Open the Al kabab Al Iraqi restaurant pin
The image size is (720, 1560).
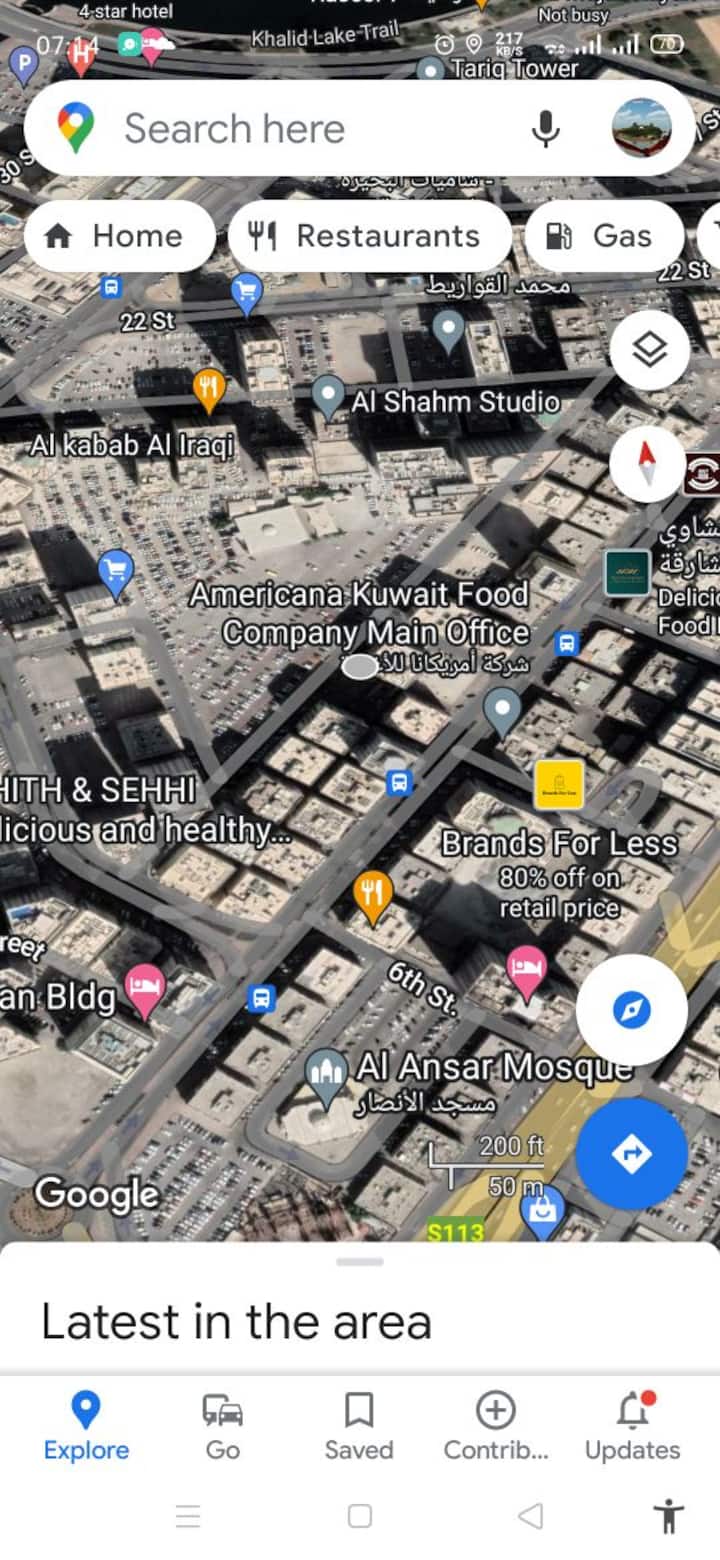coord(208,388)
